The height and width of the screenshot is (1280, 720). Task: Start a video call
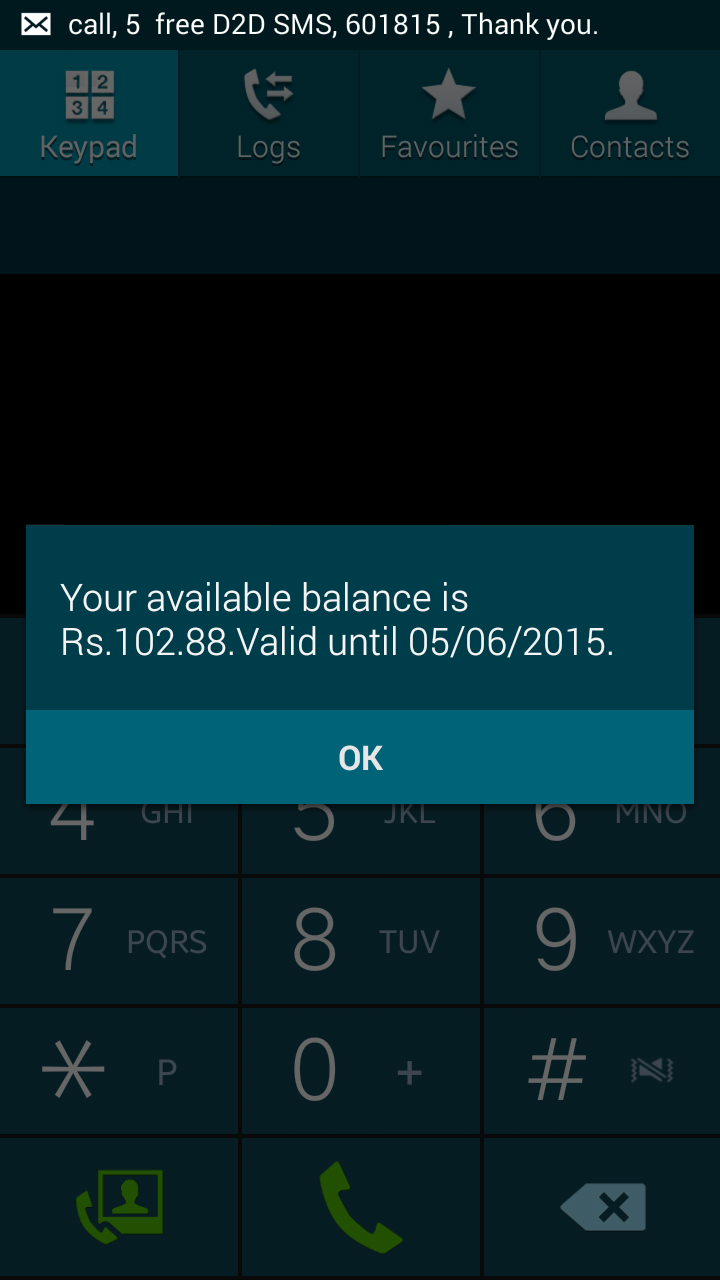pos(119,1206)
